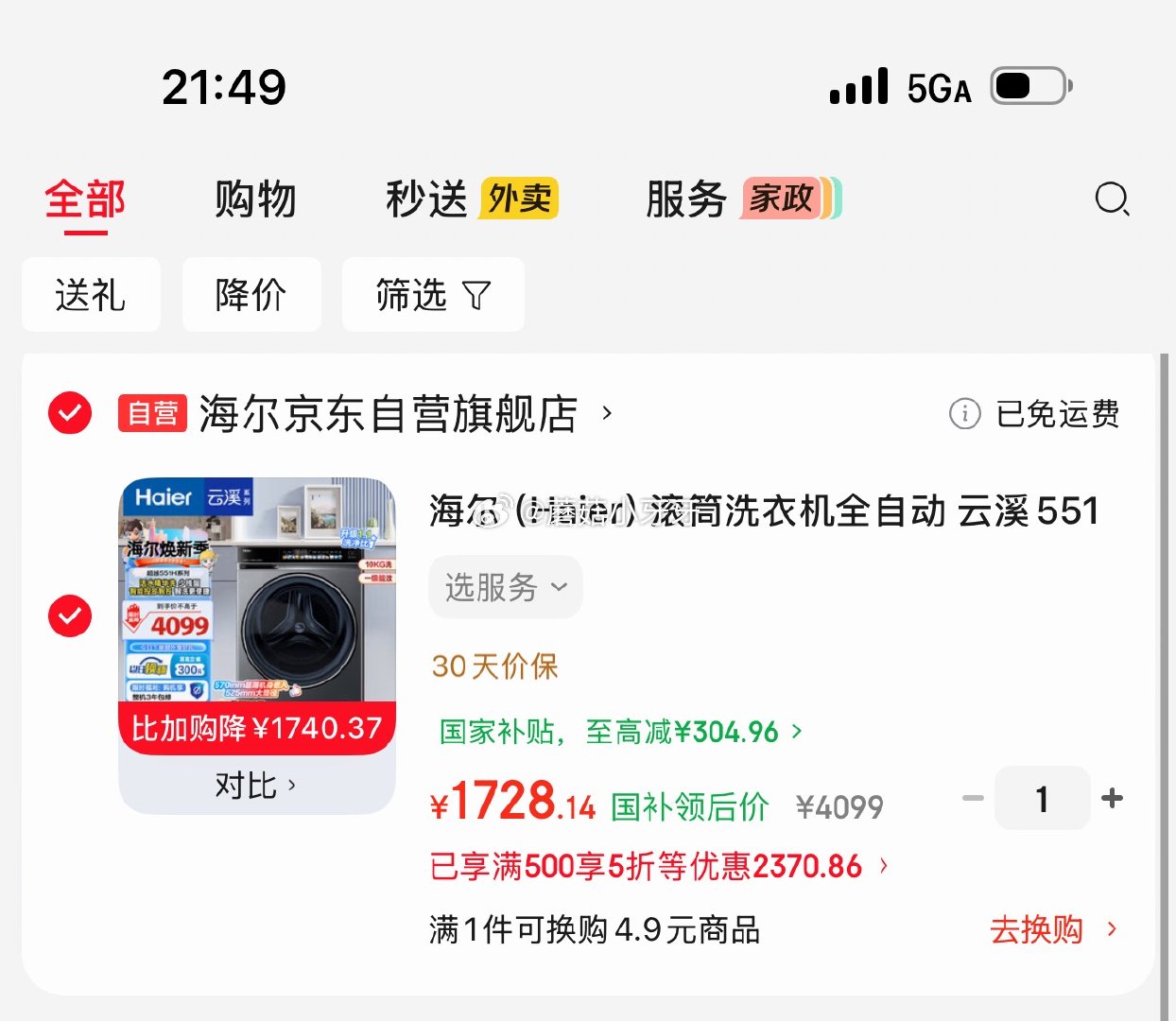Increase the washing machine quantity
1176x1021 pixels.
[x=1113, y=799]
